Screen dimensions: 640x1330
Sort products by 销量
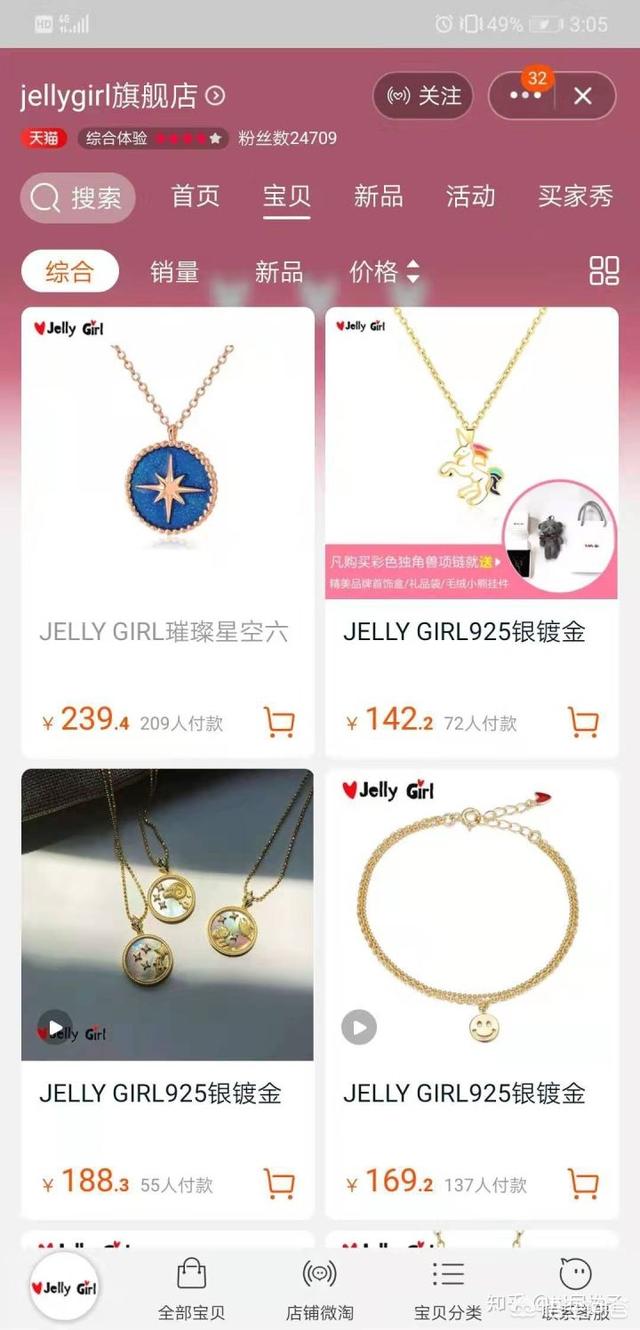tap(175, 271)
